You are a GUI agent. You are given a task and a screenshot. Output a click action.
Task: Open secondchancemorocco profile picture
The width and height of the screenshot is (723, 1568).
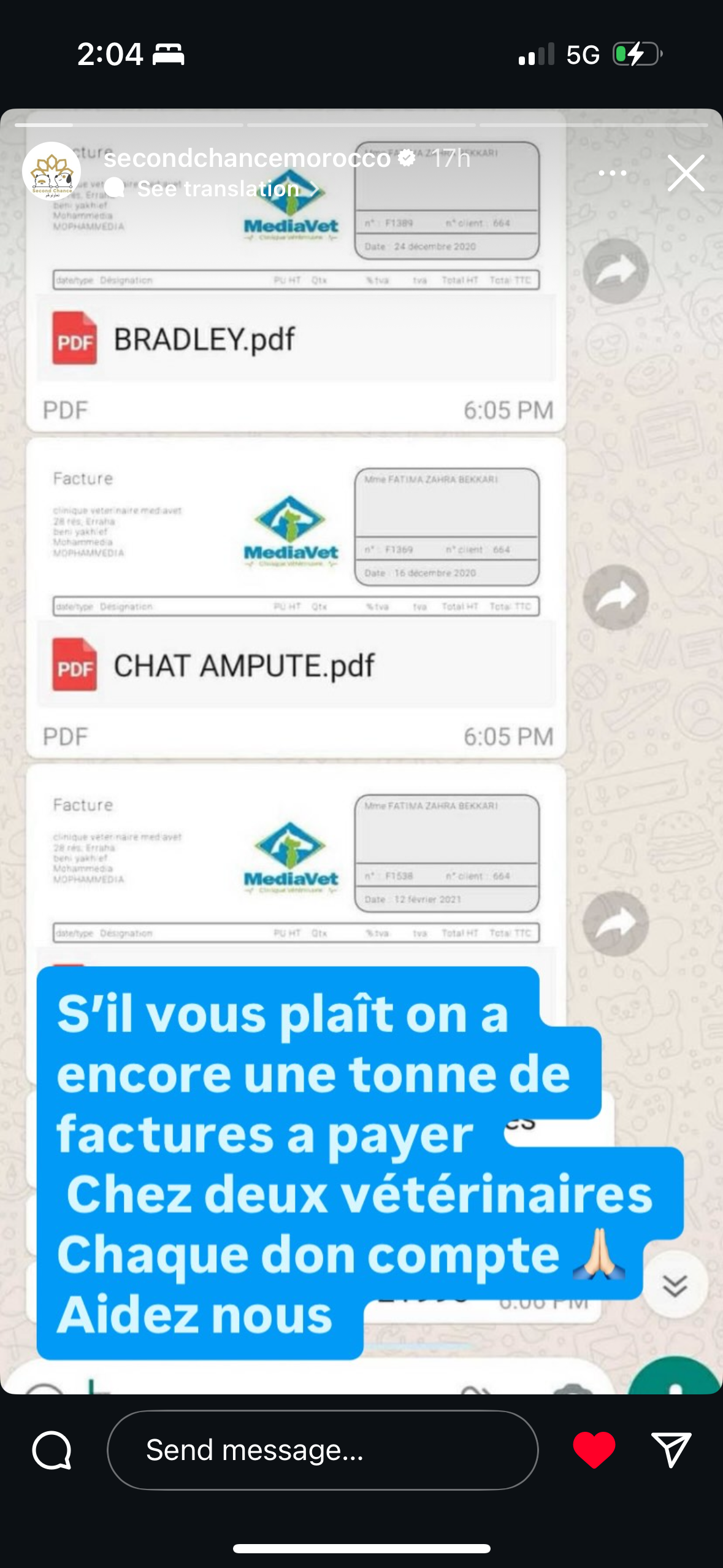(52, 172)
